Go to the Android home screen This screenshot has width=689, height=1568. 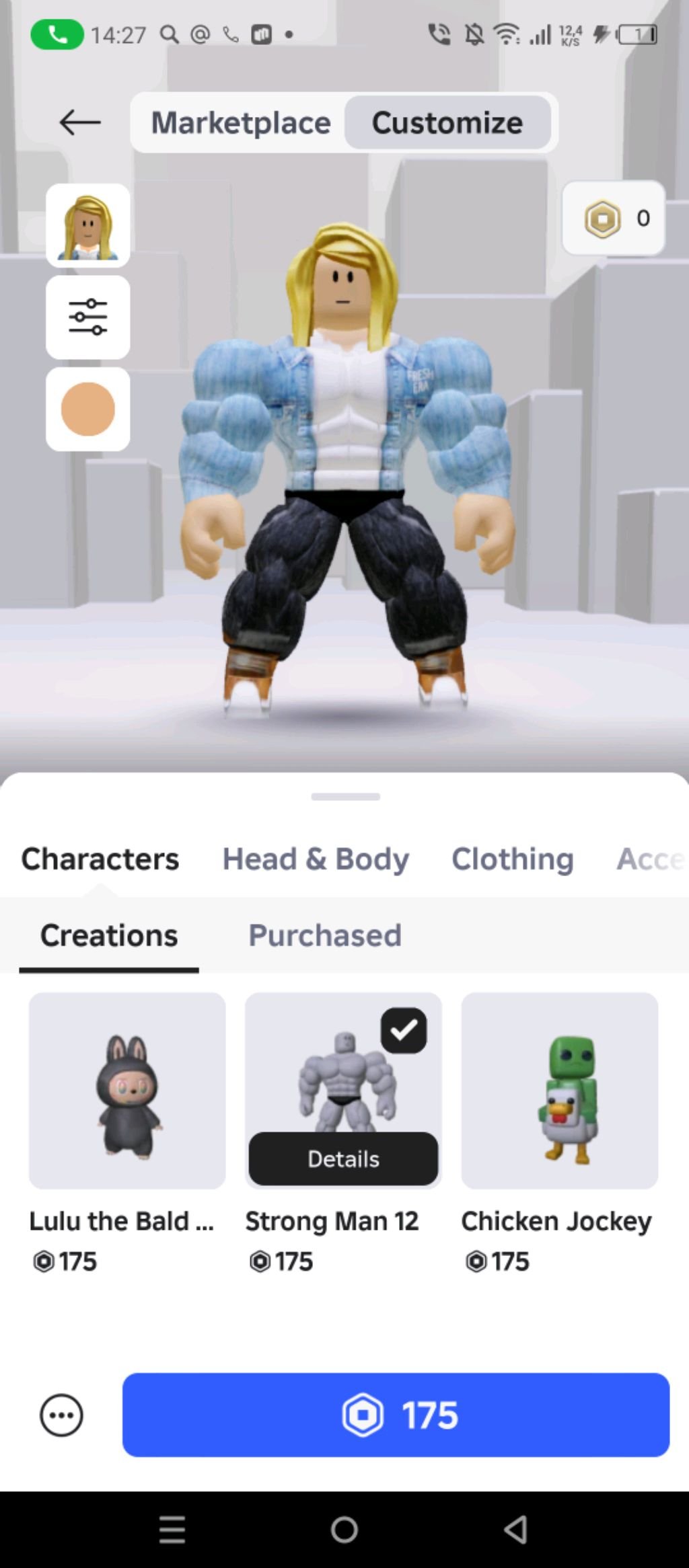point(344,1530)
